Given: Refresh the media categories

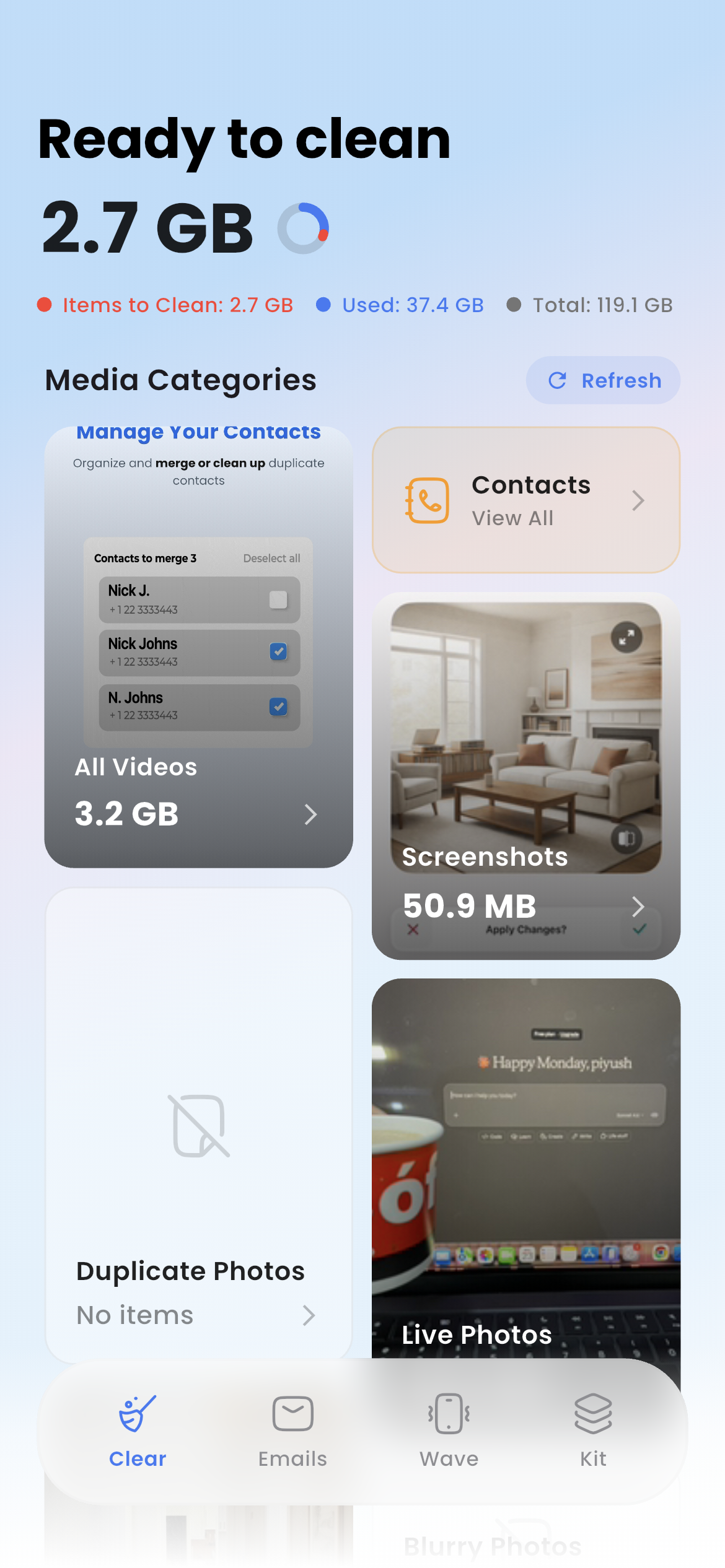Looking at the screenshot, I should (603, 380).
